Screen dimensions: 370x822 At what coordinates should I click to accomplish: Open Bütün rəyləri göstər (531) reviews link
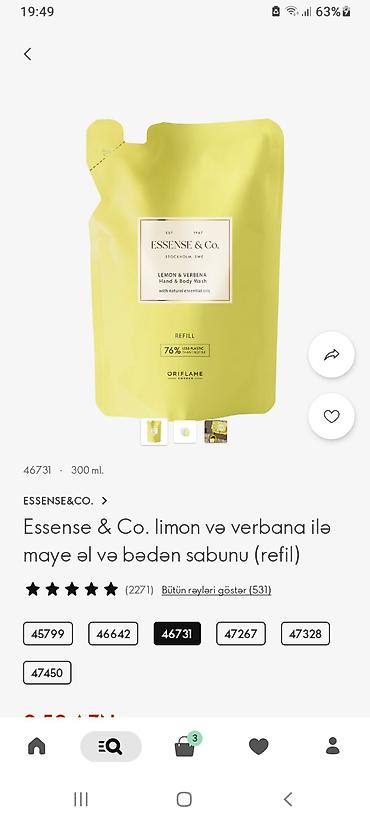[216, 590]
